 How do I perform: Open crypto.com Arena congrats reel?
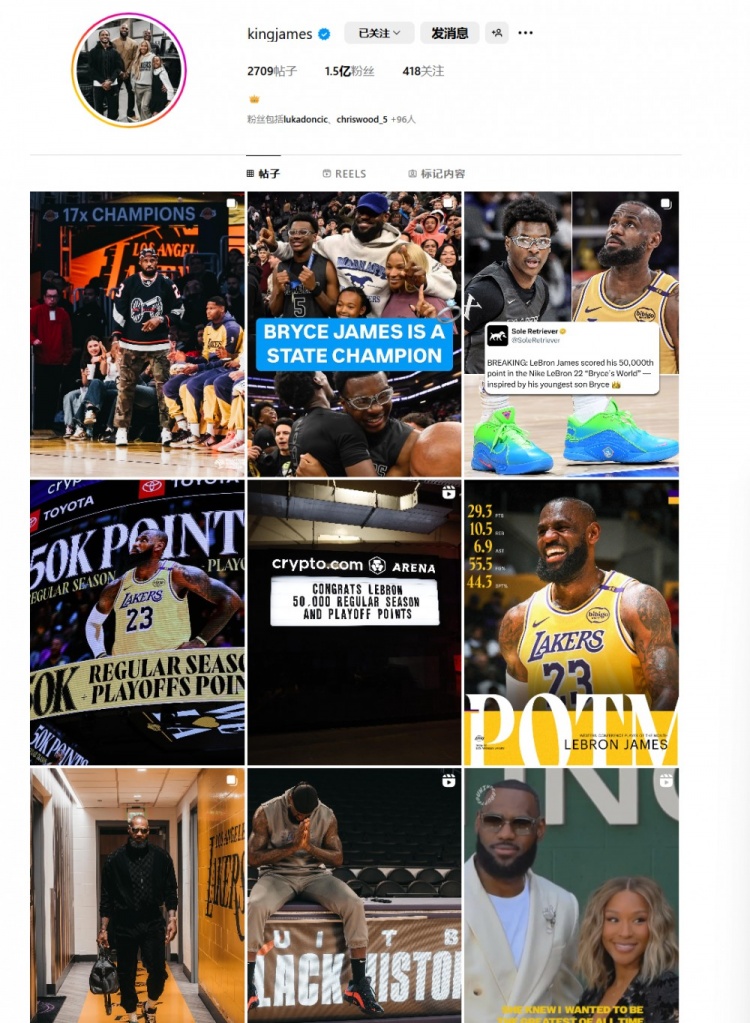pos(354,622)
